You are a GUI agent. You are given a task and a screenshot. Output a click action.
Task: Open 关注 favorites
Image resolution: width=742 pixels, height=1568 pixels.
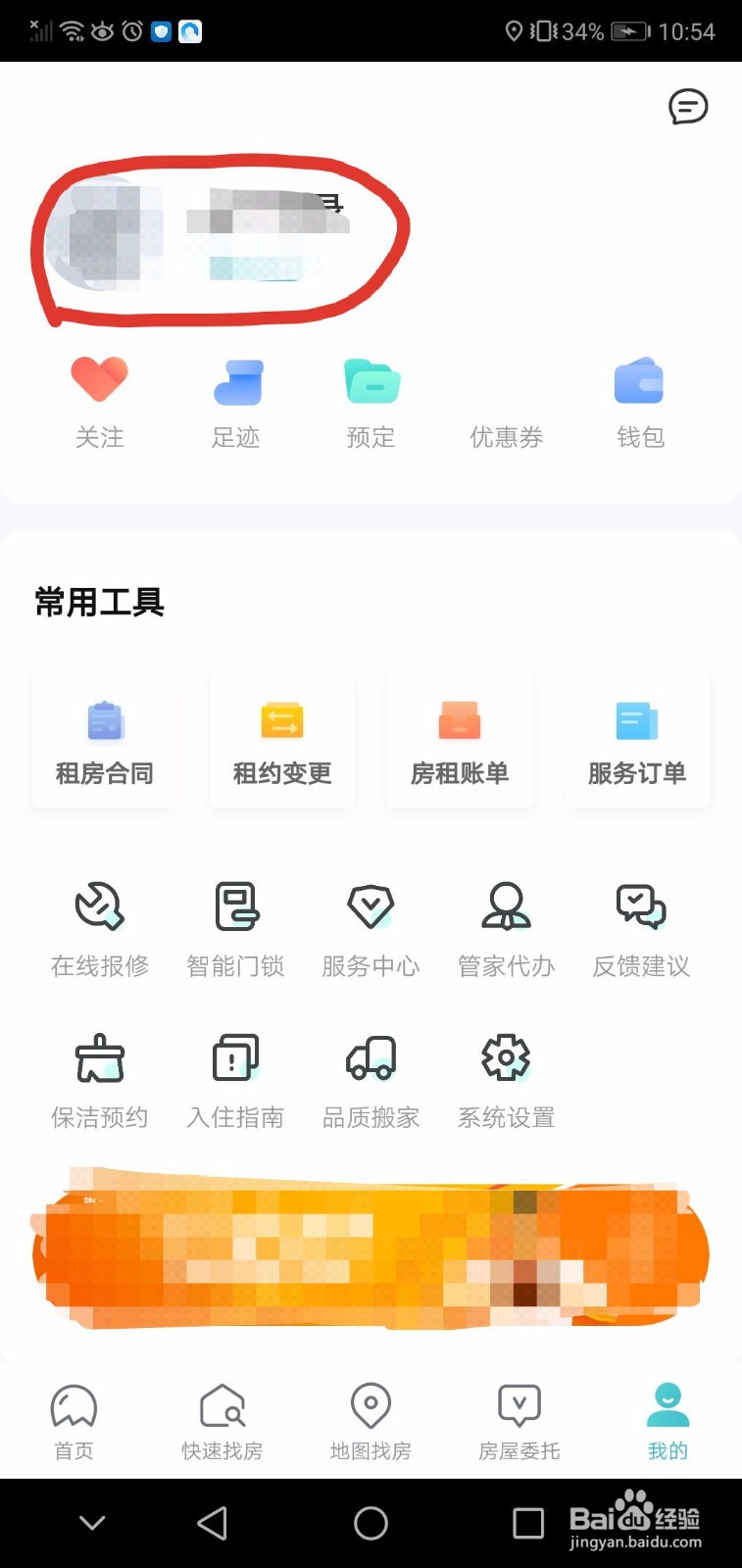coord(100,403)
